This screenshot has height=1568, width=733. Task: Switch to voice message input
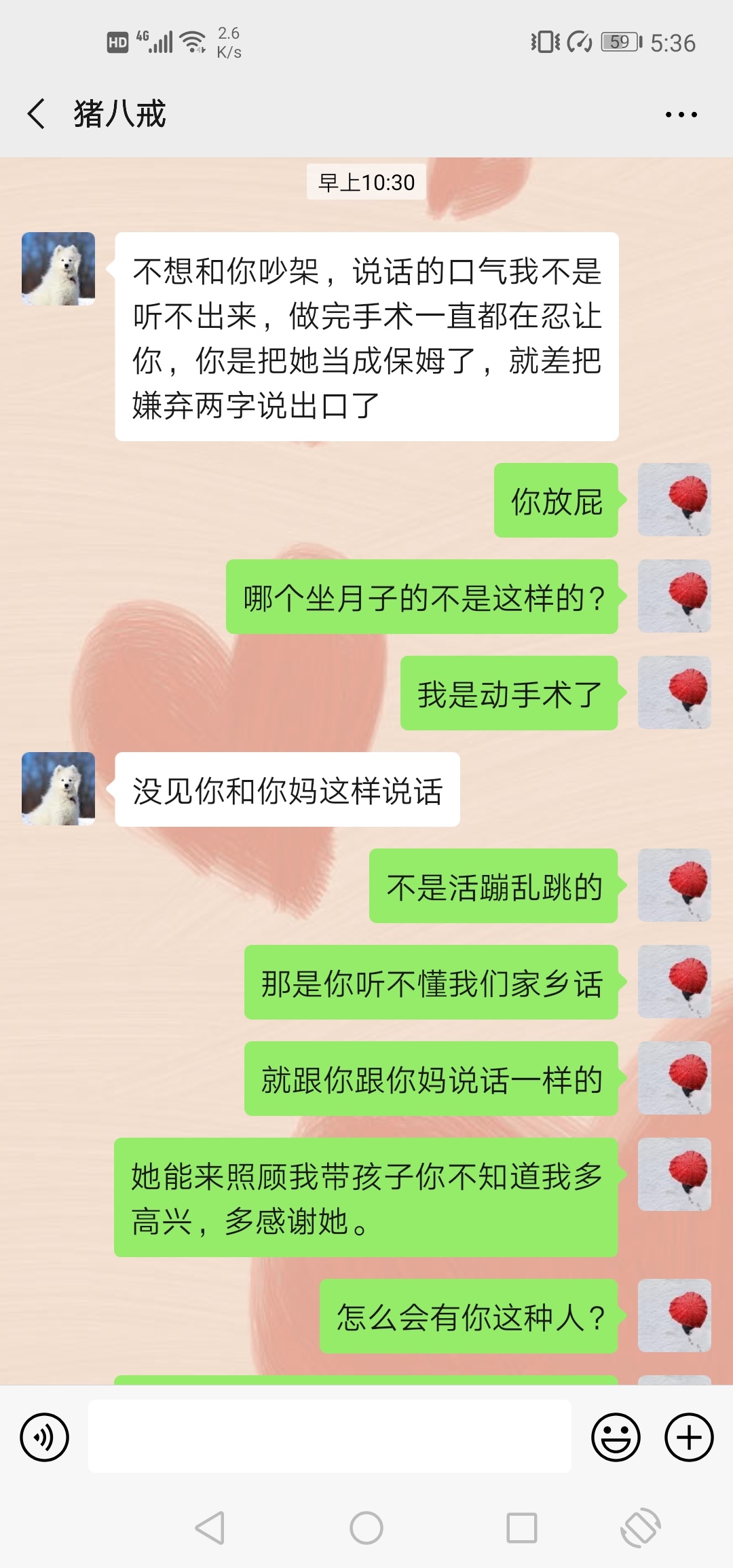pyautogui.click(x=45, y=1437)
